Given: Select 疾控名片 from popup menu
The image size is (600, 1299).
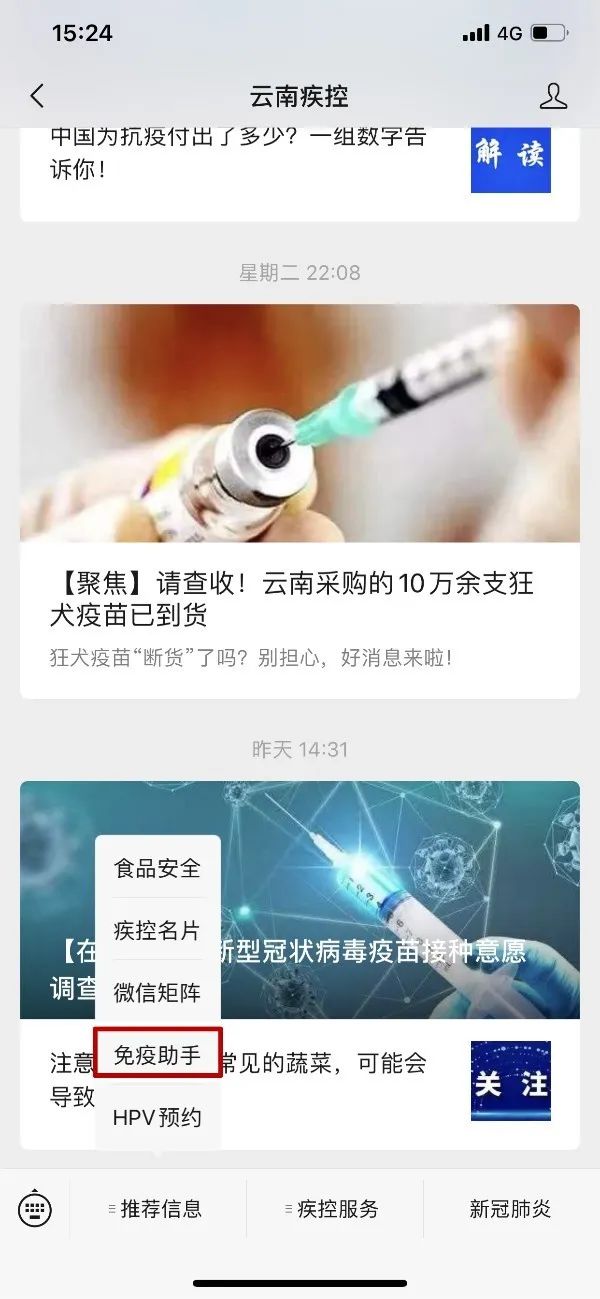Looking at the screenshot, I should click(x=157, y=931).
